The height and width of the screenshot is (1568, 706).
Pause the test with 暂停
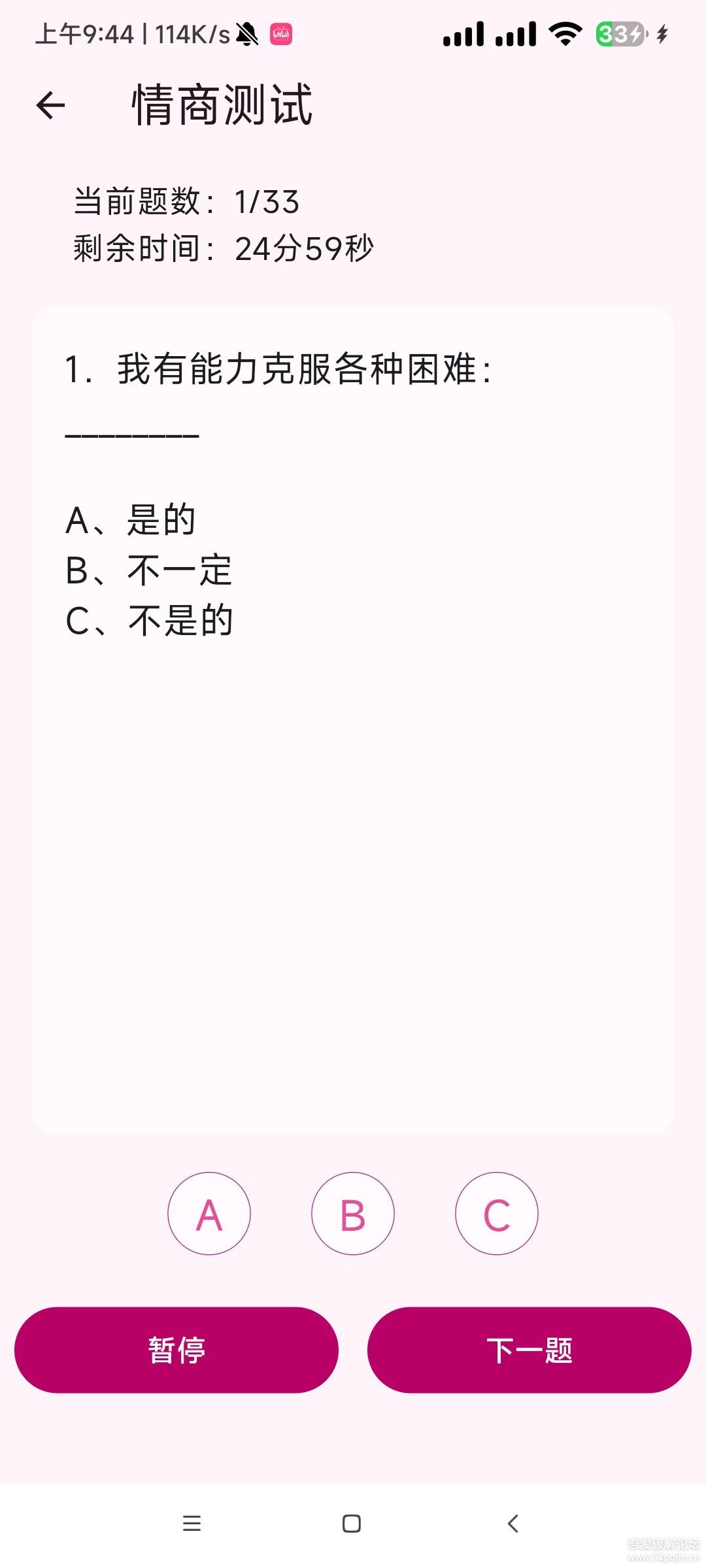(x=176, y=1350)
